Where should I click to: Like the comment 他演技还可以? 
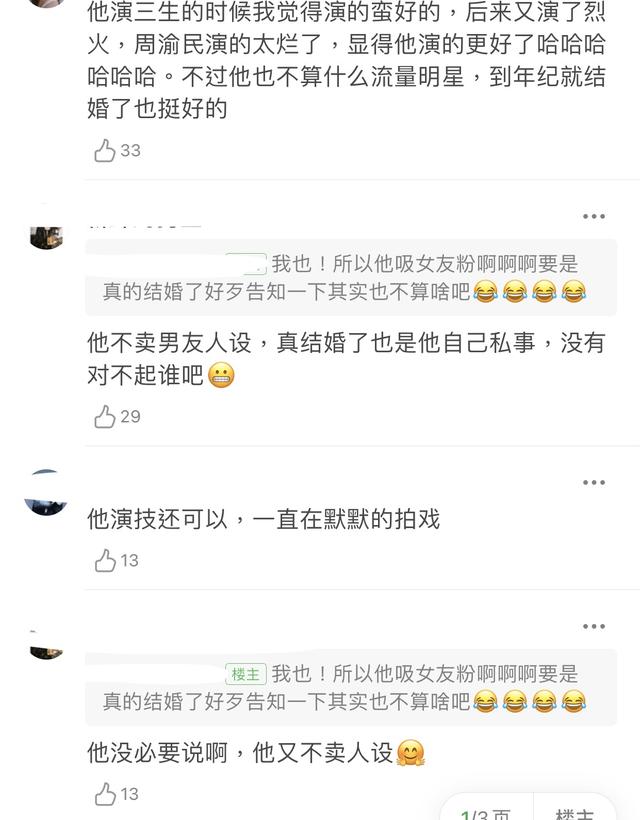coord(105,561)
